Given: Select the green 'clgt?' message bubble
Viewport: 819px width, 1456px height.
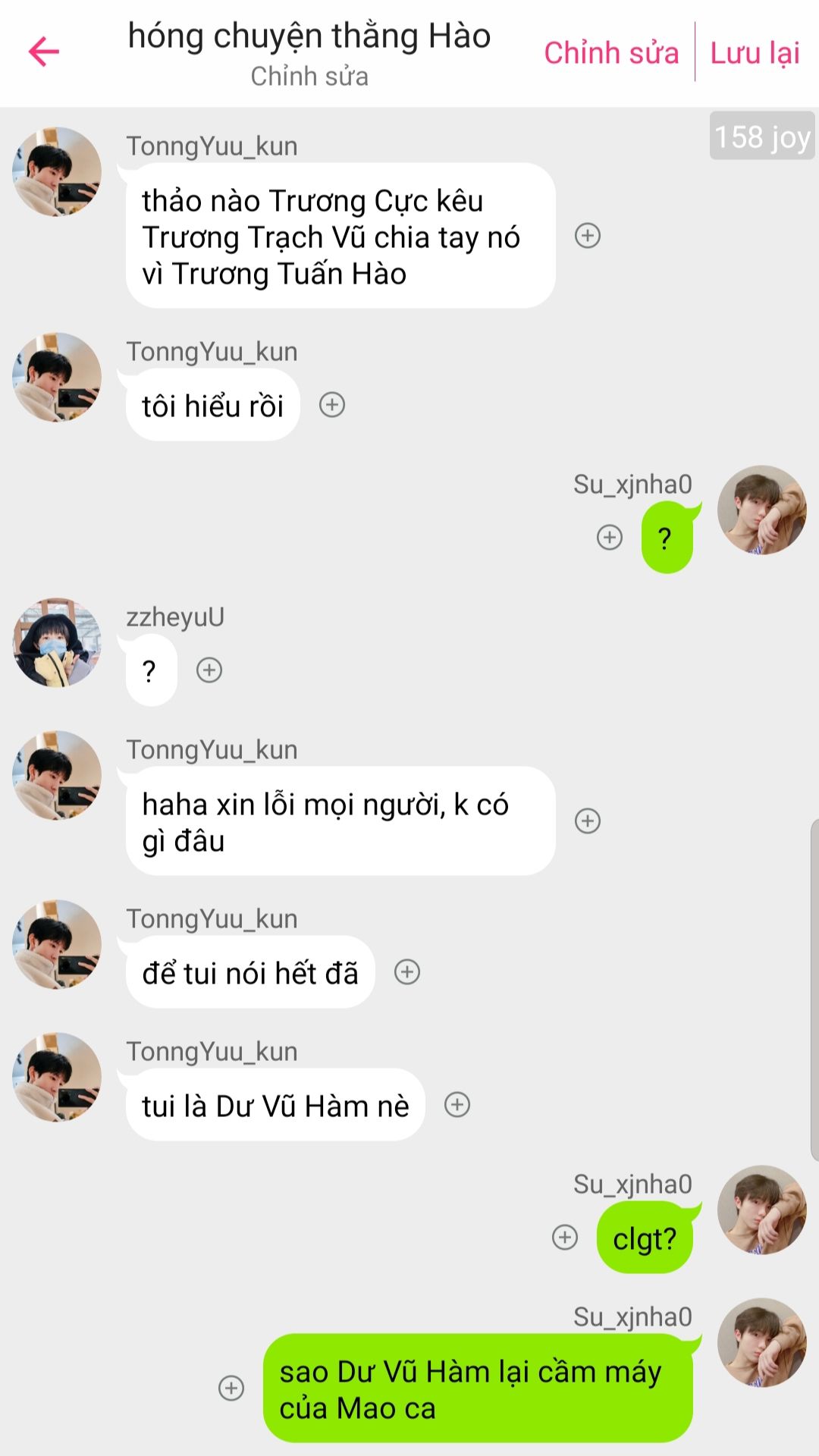Looking at the screenshot, I should click(645, 1239).
